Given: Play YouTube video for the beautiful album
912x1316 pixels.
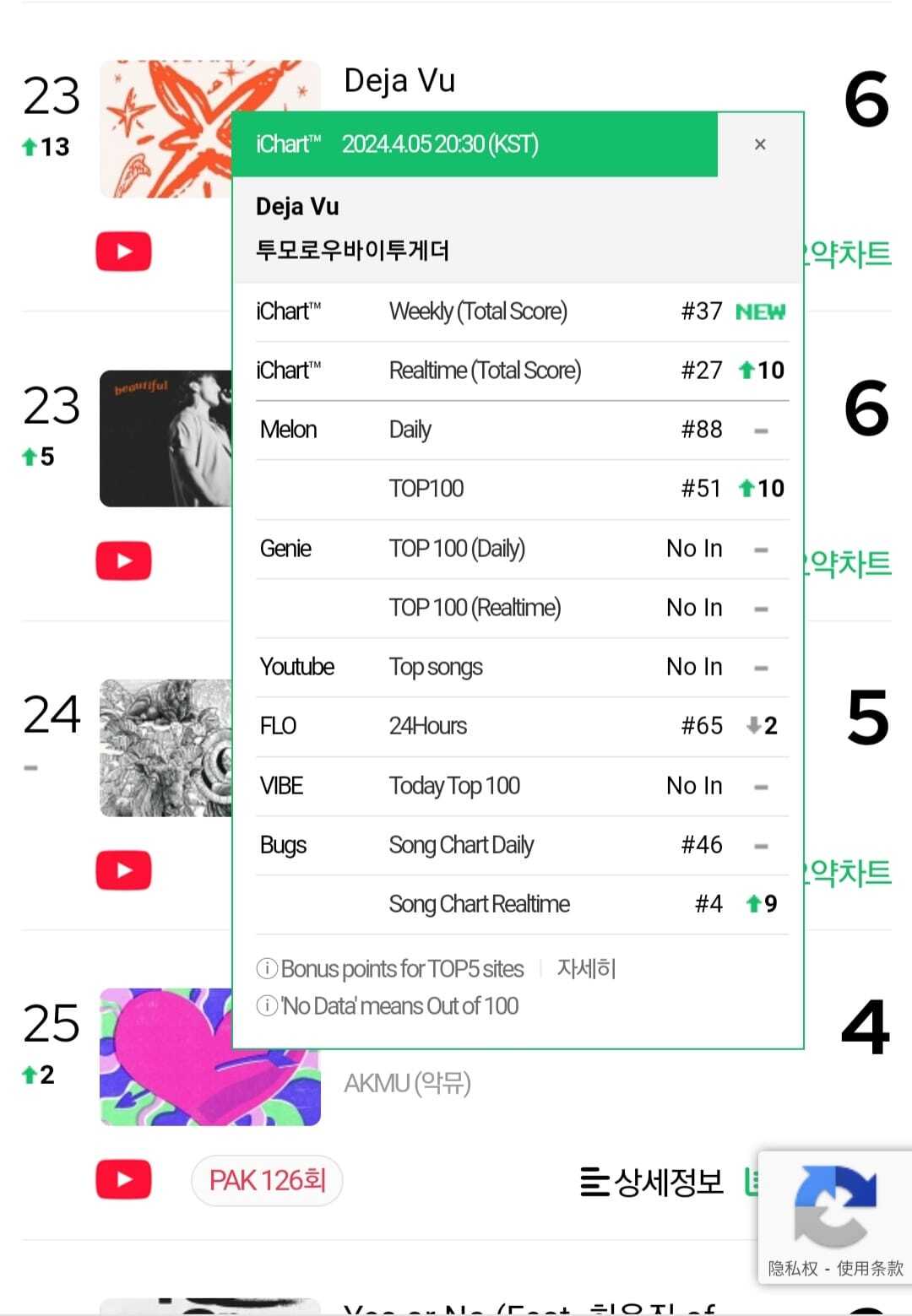Looking at the screenshot, I should coord(123,561).
